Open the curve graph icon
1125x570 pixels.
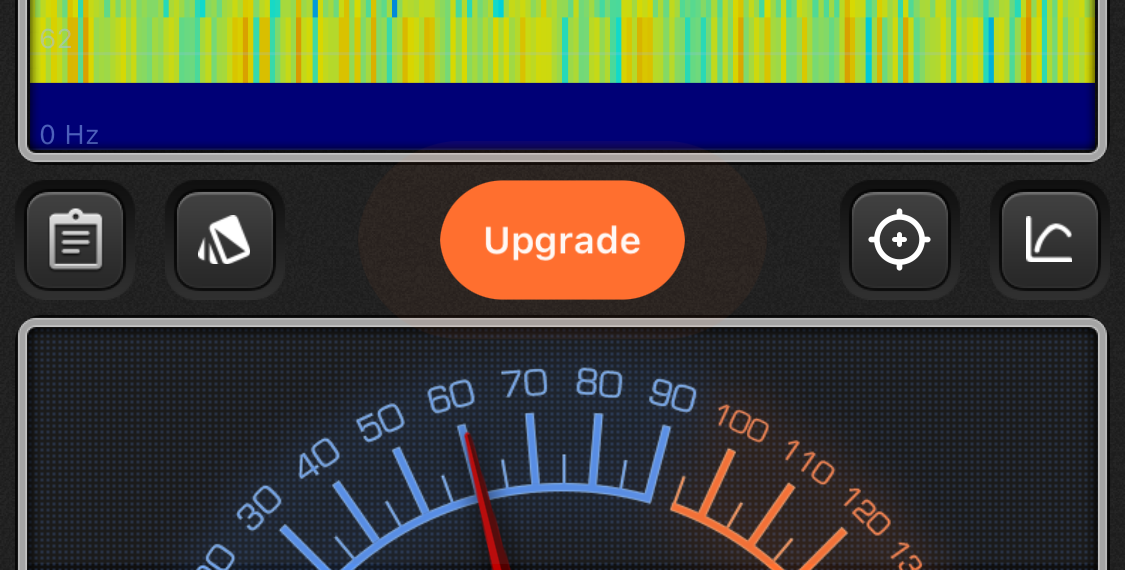click(x=1049, y=240)
